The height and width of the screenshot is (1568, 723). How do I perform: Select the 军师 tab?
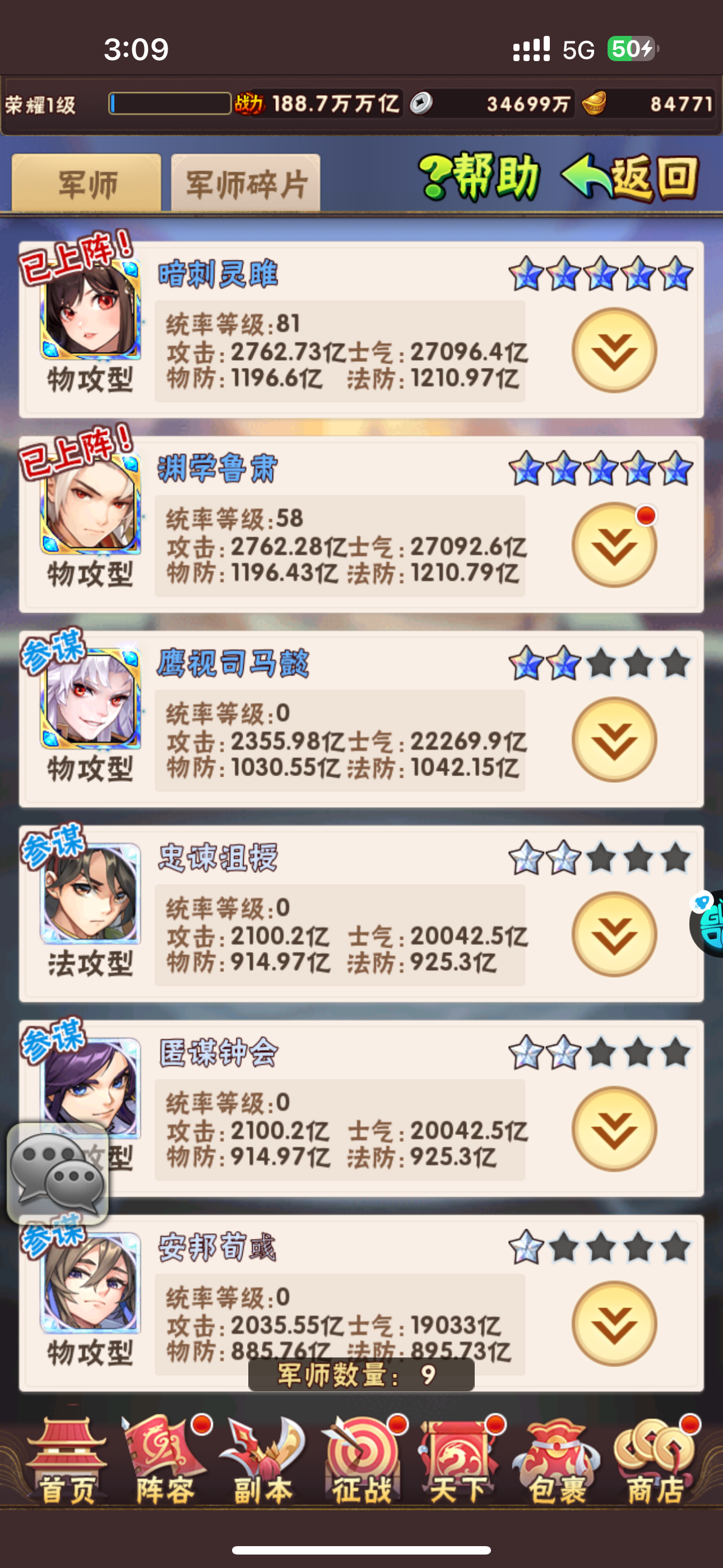coord(86,183)
